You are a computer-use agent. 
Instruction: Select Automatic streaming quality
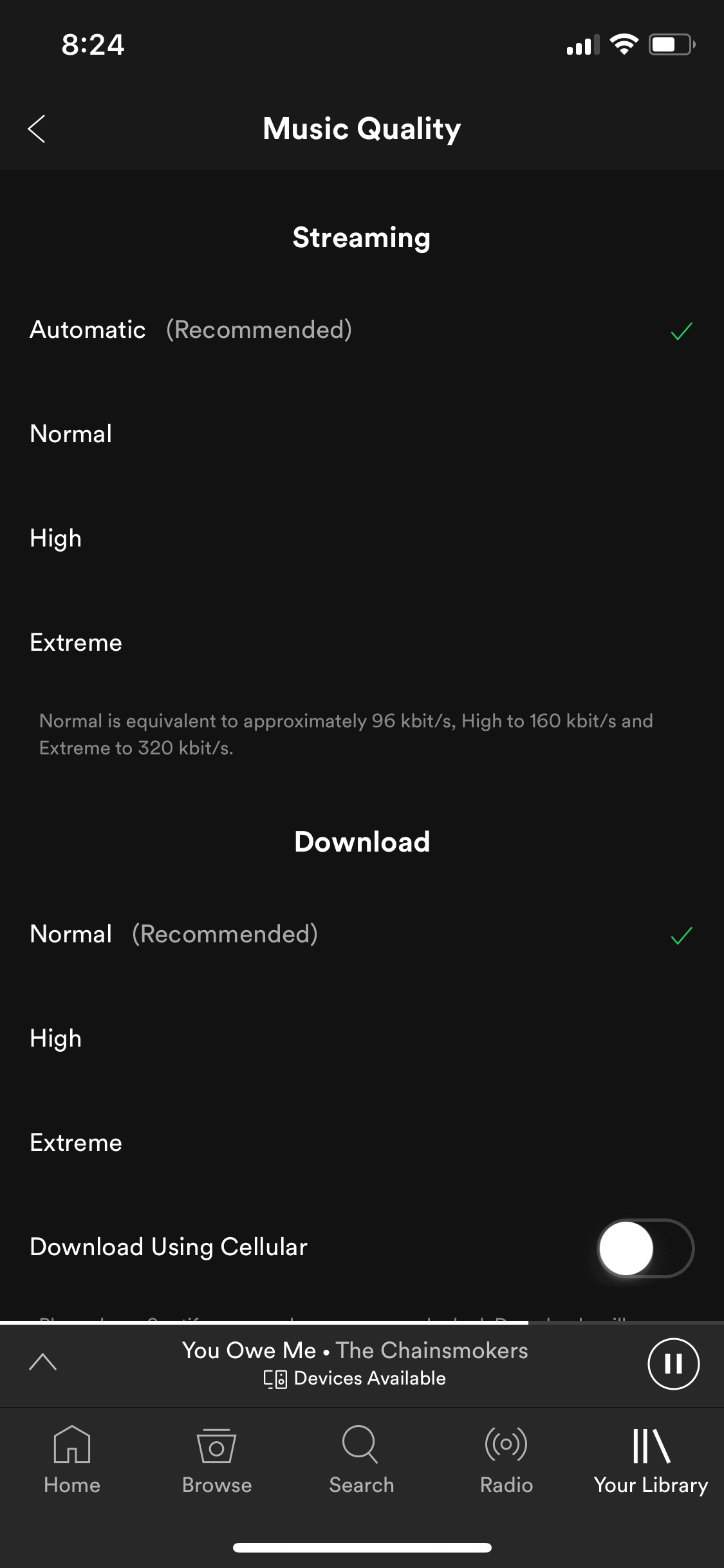(362, 330)
